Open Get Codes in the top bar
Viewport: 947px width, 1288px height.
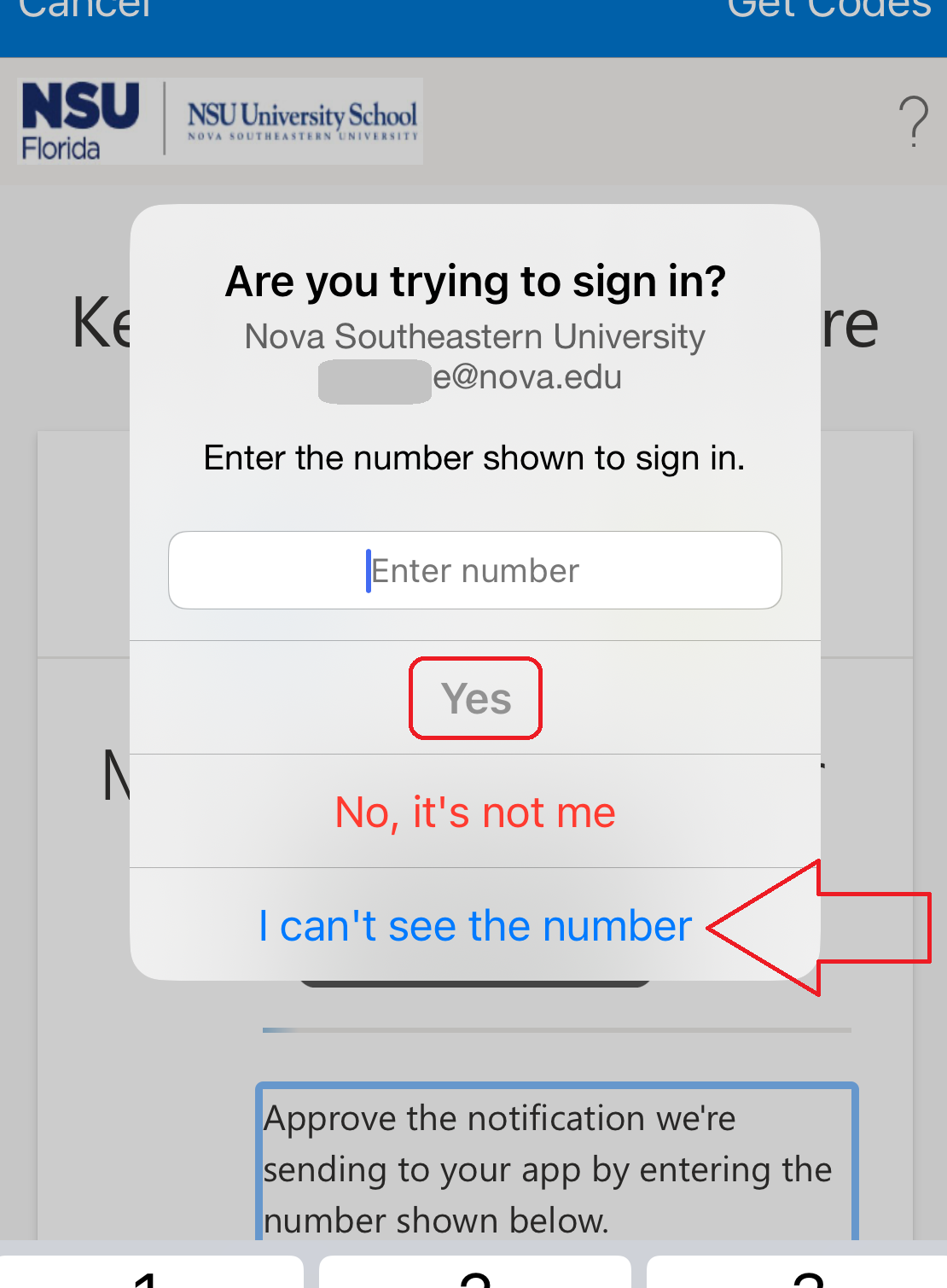point(828,9)
